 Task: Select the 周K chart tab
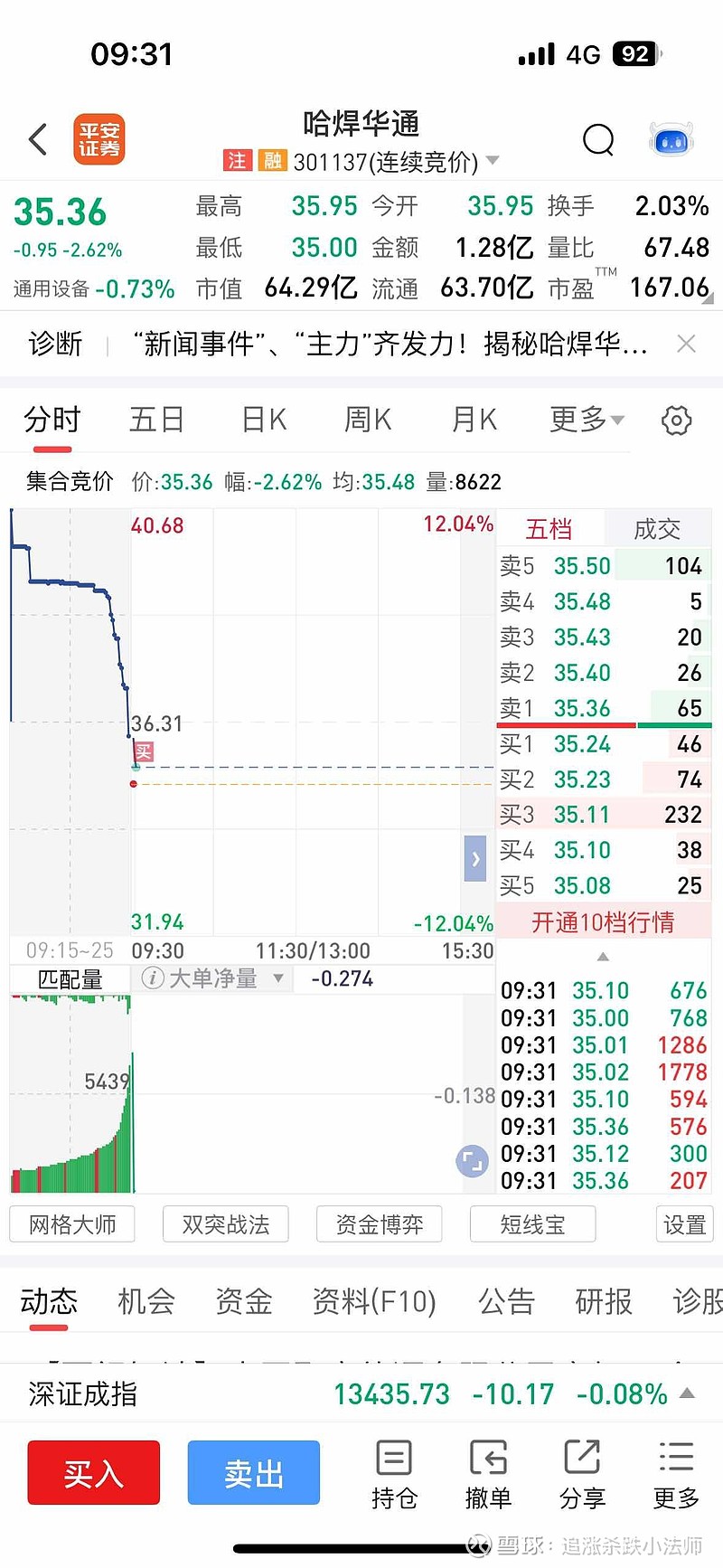click(368, 420)
